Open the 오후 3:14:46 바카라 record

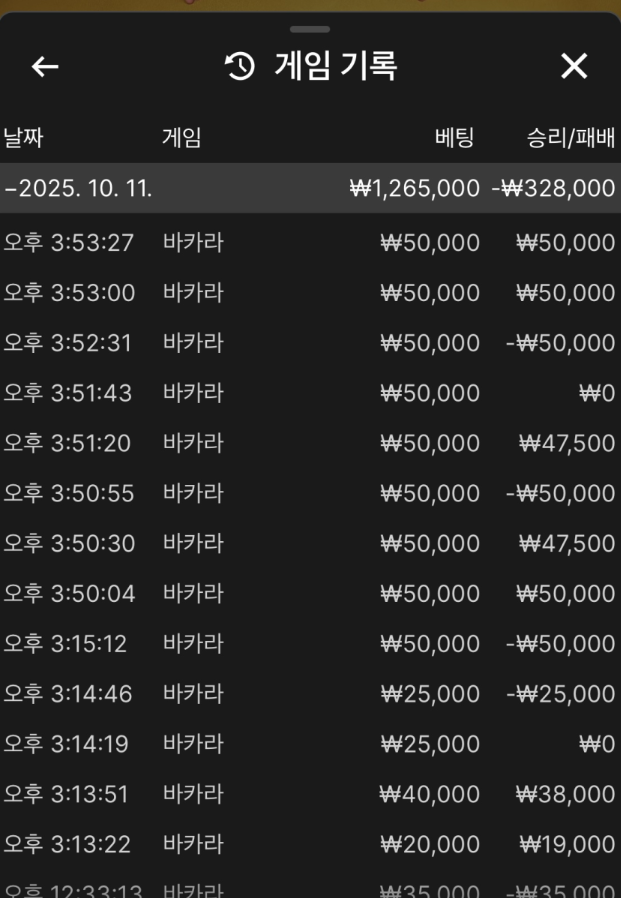(x=310, y=694)
